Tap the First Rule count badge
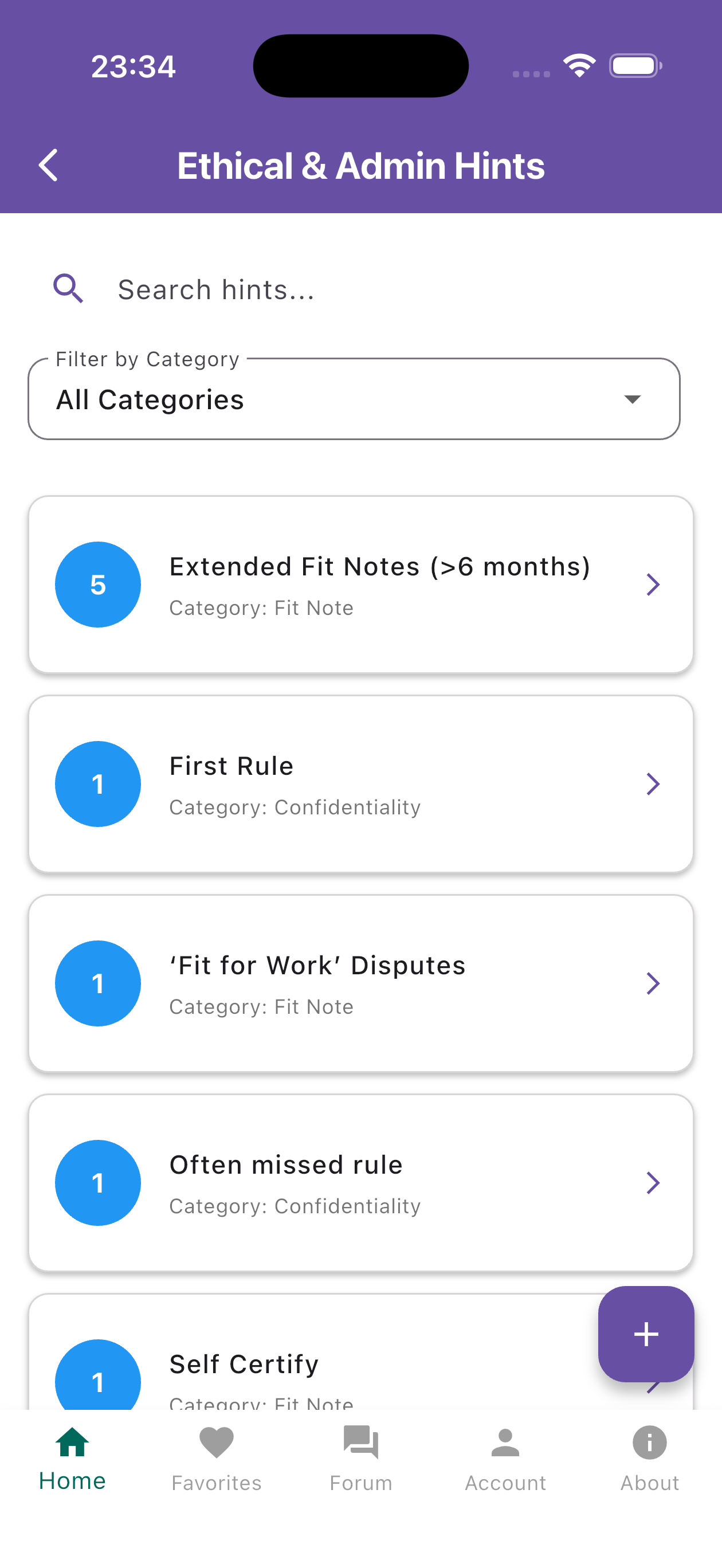722x1568 pixels. coord(97,784)
